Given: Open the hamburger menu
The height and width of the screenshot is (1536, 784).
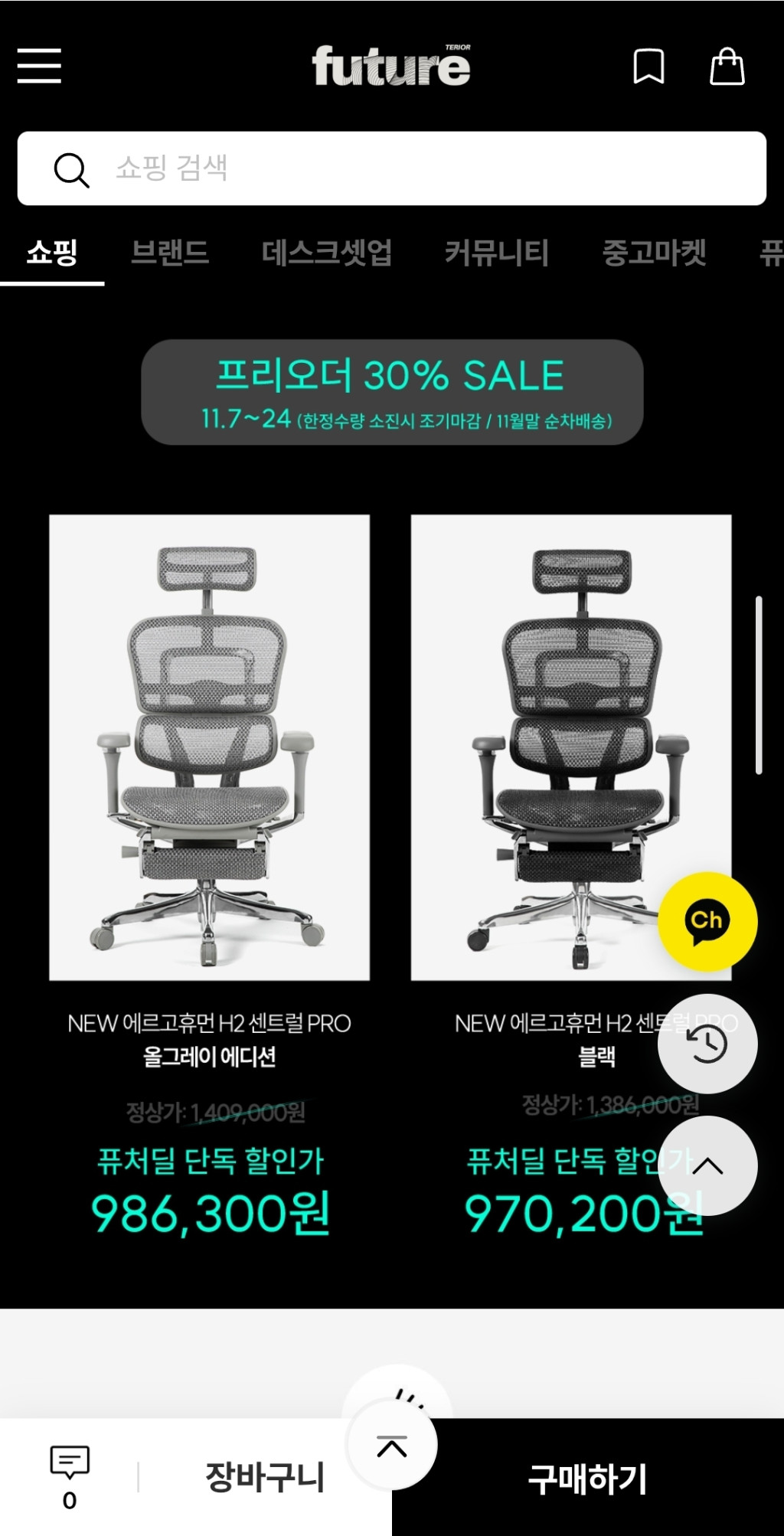Looking at the screenshot, I should pos(39,66).
